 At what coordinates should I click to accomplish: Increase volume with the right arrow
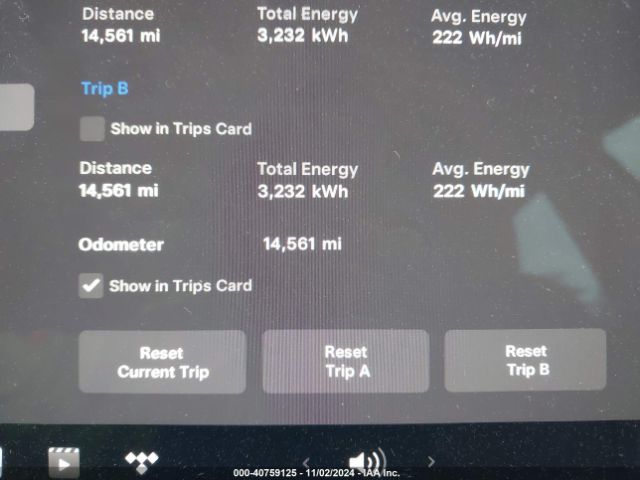click(x=431, y=462)
